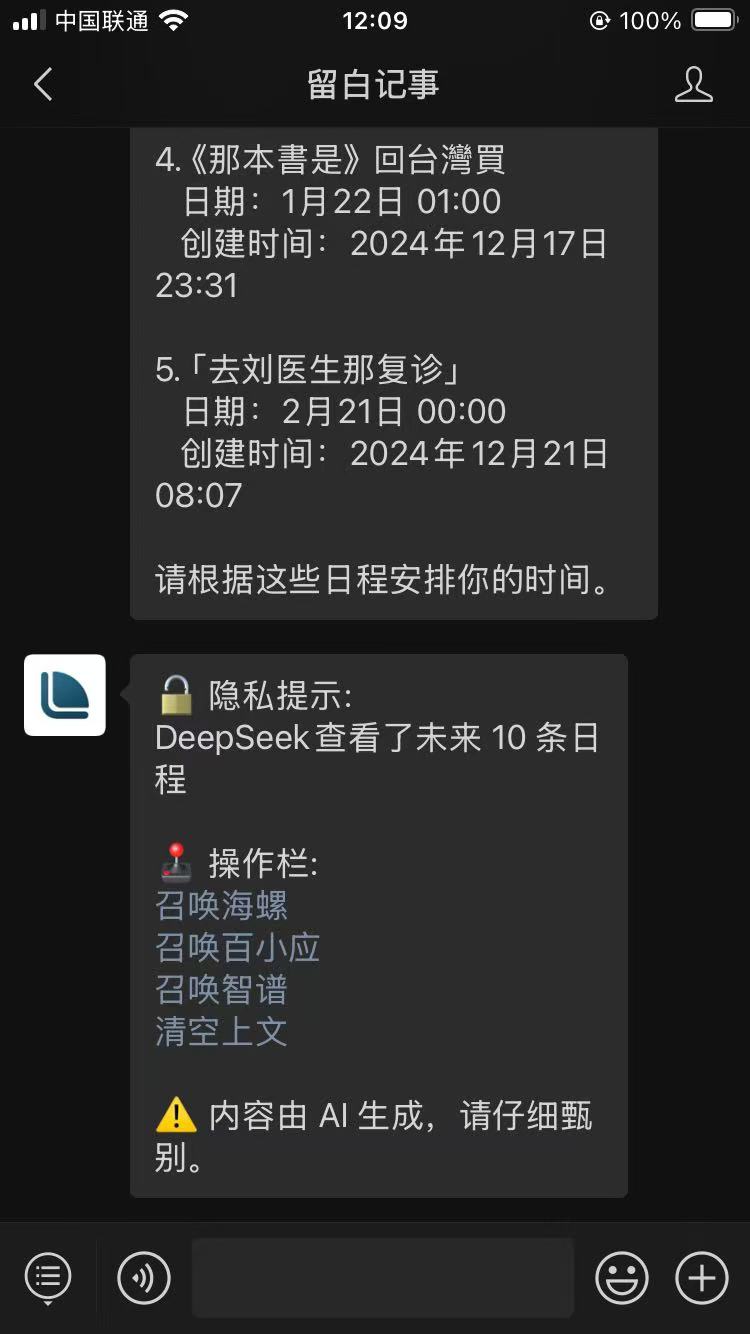Image resolution: width=750 pixels, height=1334 pixels.
Task: Open the service menu list icon
Action: (48, 1277)
